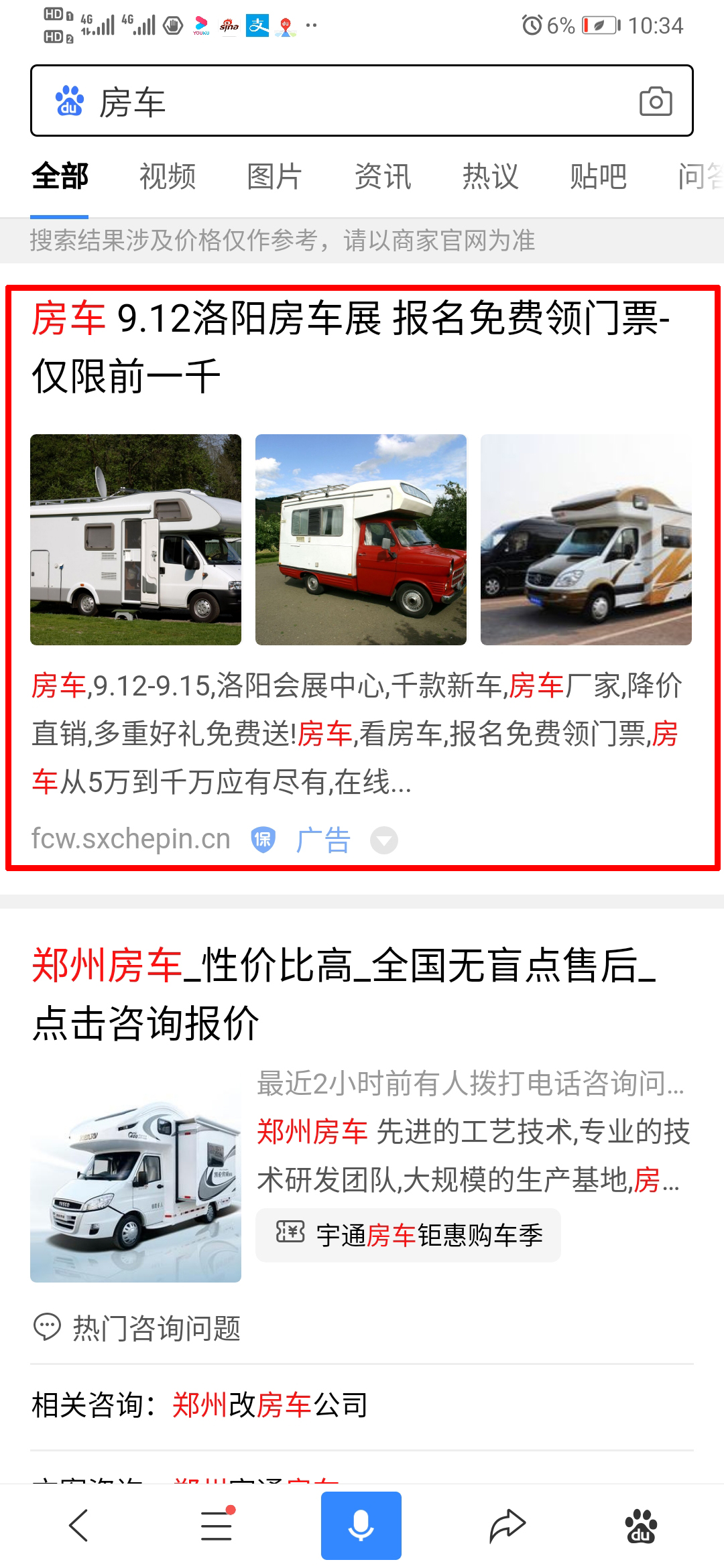Viewport: 724px width, 1568px height.
Task: Switch to the 热议 tab
Action: [x=491, y=177]
